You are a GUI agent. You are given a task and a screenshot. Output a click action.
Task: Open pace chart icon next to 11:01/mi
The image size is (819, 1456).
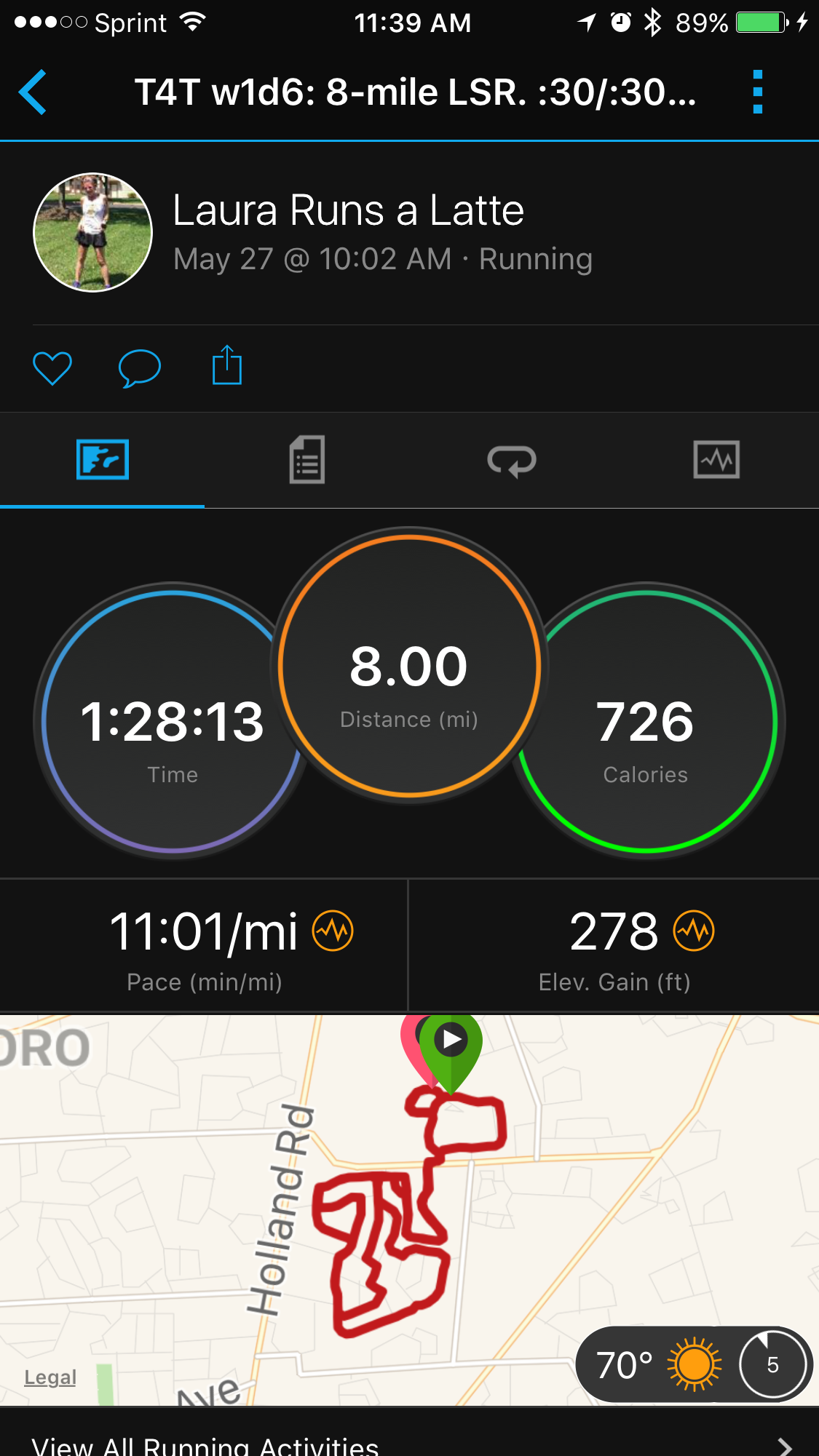pyautogui.click(x=333, y=931)
